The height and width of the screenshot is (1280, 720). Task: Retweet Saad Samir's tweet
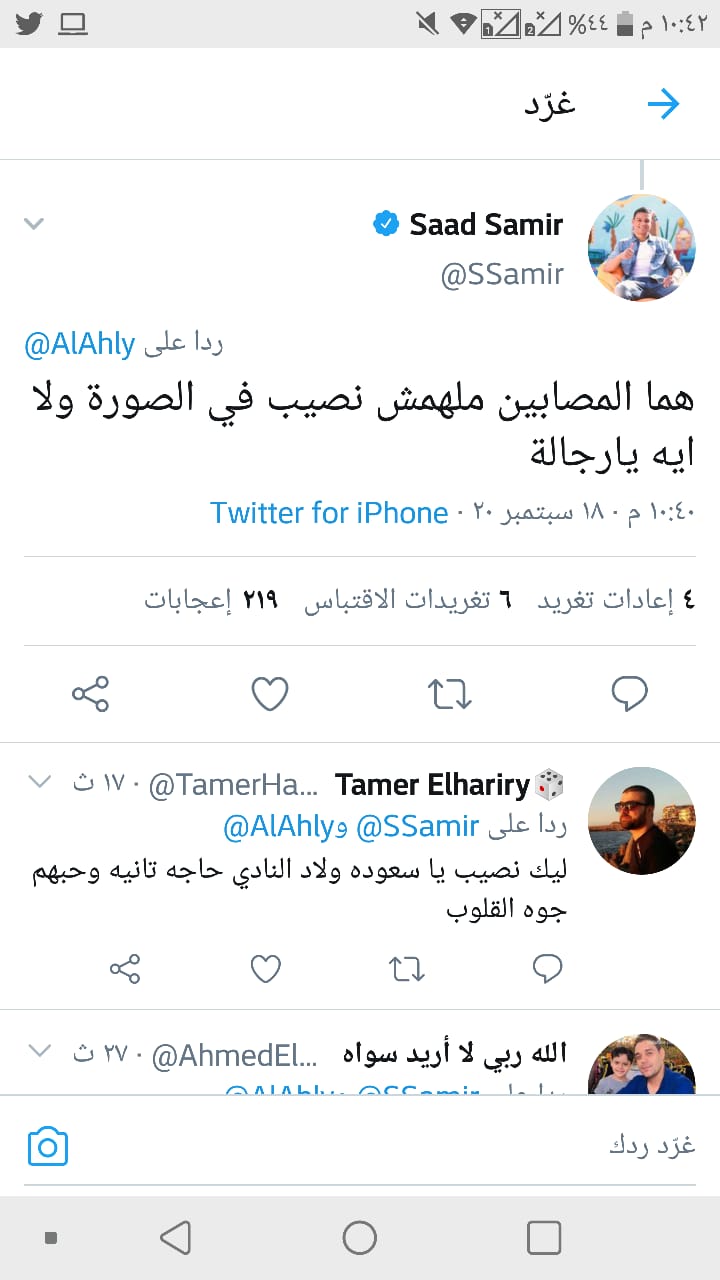pos(450,693)
